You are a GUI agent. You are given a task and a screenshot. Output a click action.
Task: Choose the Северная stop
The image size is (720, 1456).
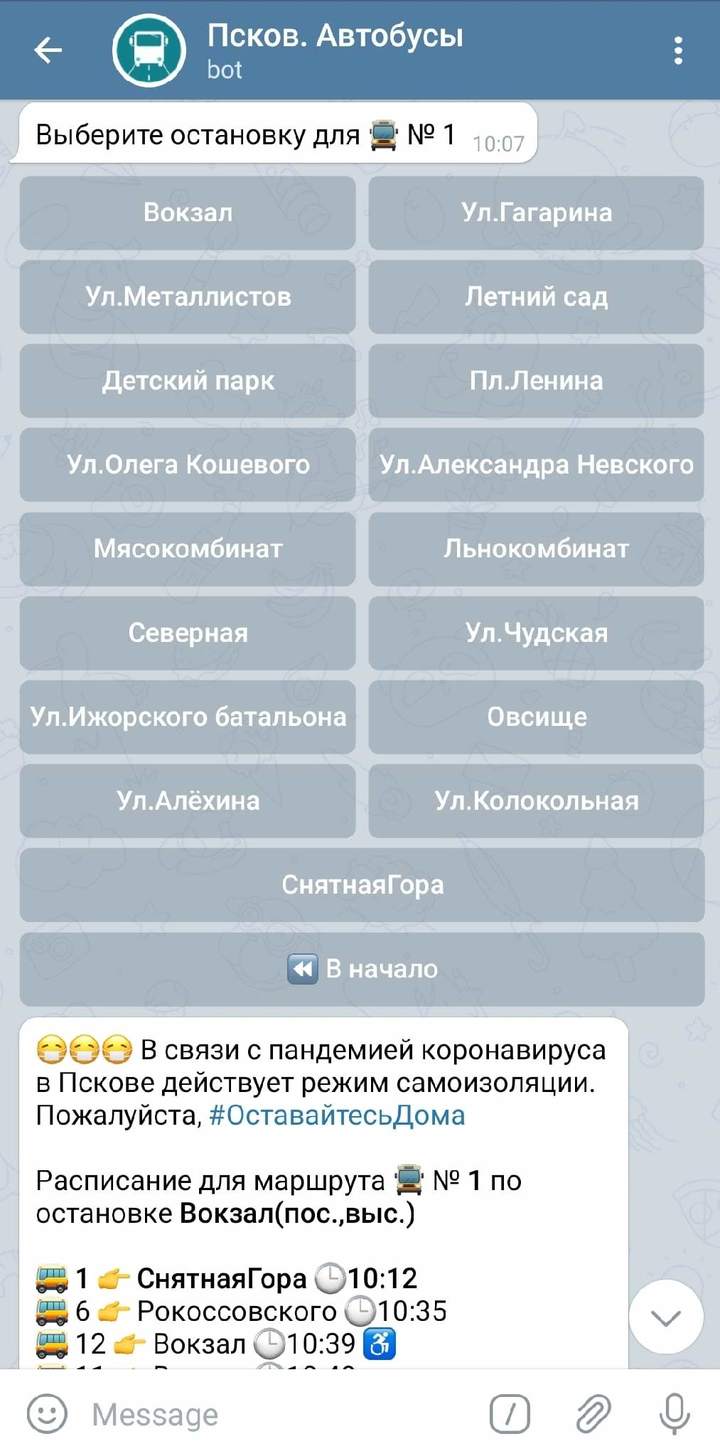[188, 633]
